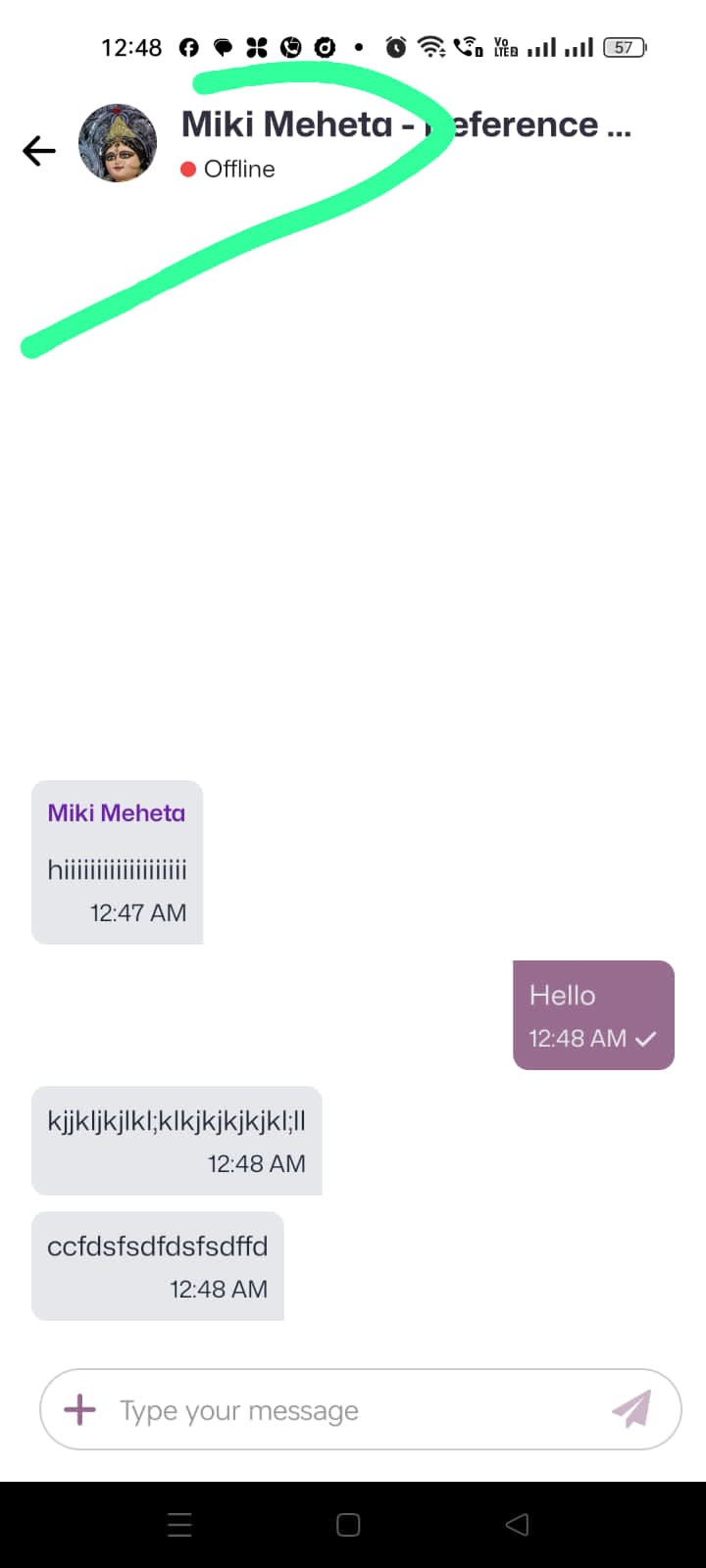Open recent apps from navigation bar

(179, 1524)
